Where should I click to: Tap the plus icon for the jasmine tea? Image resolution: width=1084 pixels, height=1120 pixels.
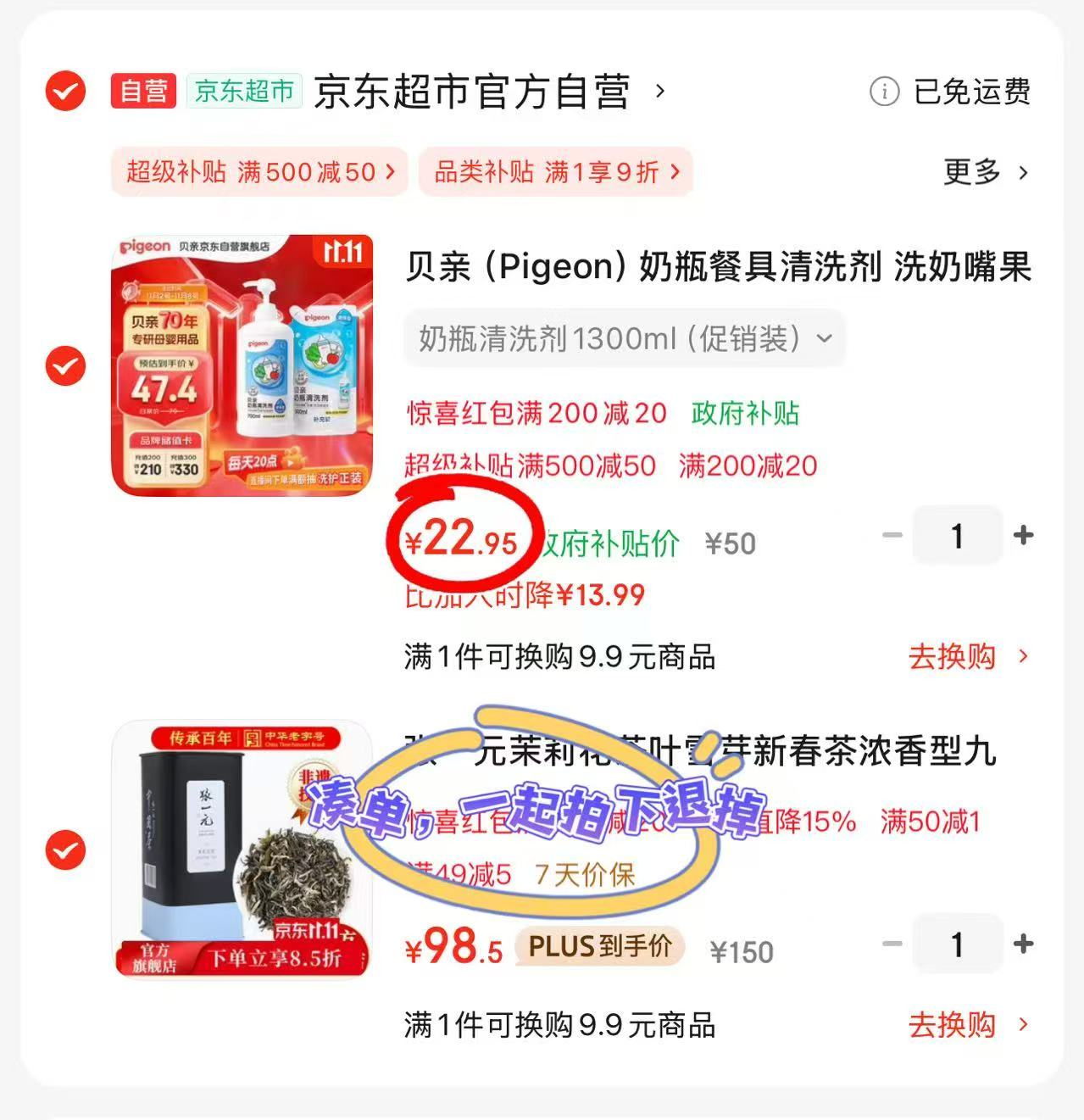[x=1024, y=944]
